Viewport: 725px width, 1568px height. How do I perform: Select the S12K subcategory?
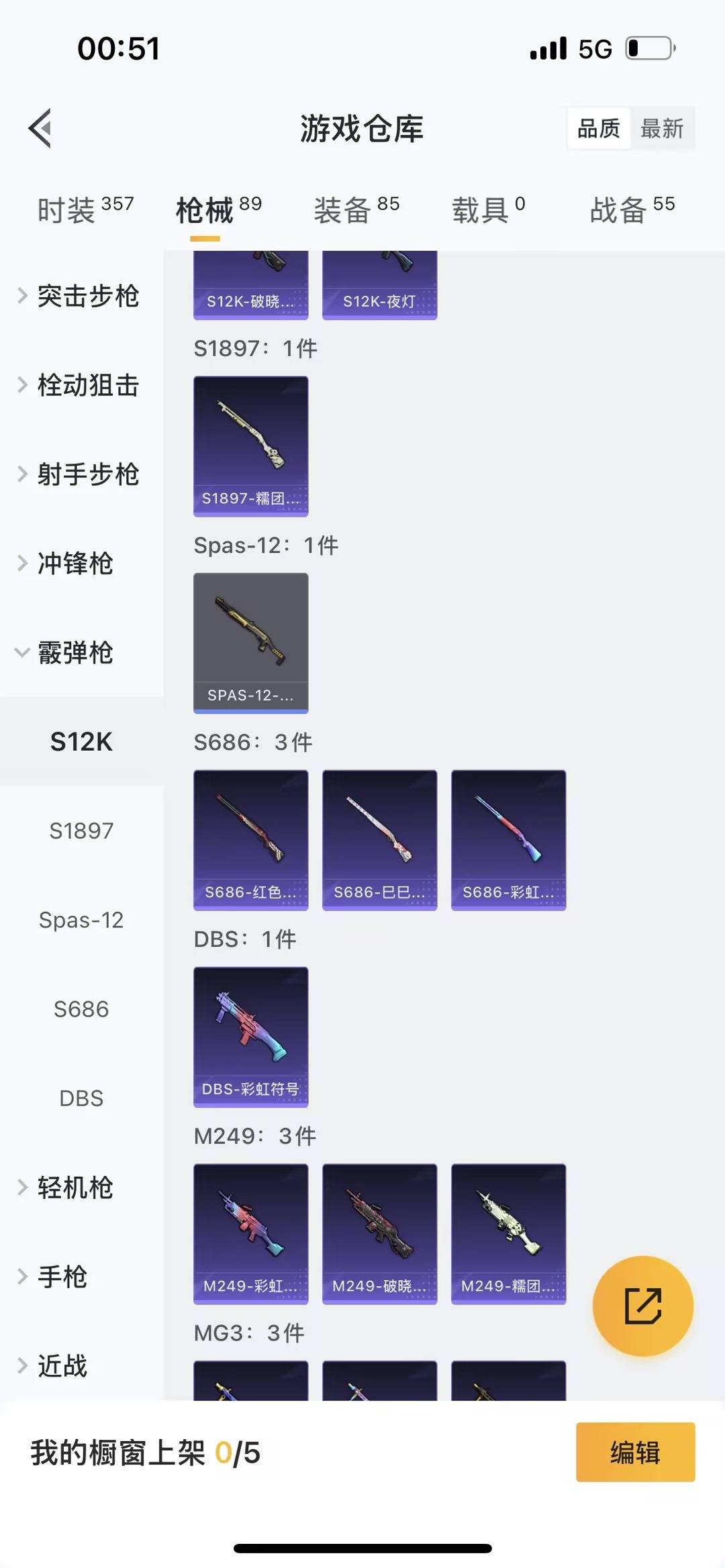[x=81, y=742]
